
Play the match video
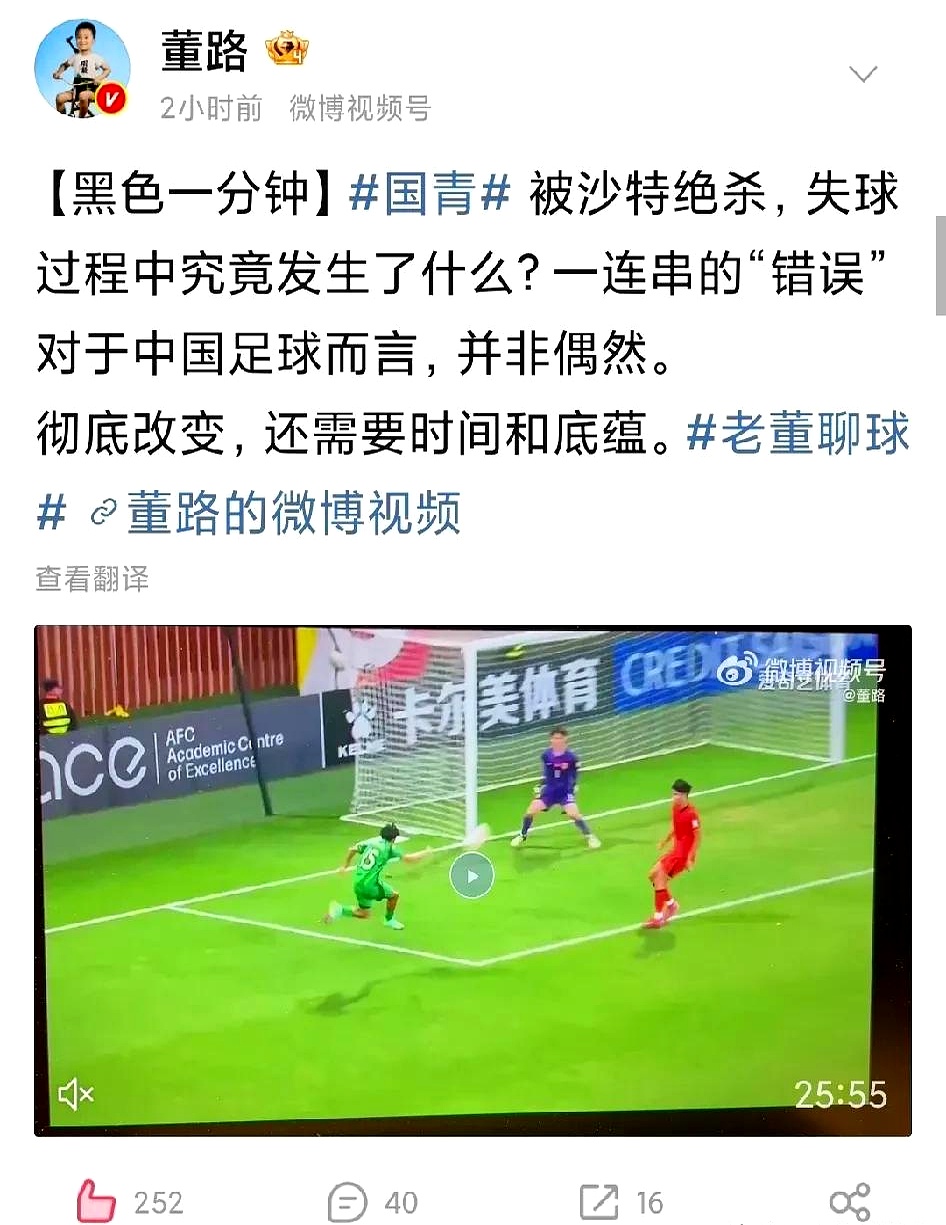click(x=472, y=877)
